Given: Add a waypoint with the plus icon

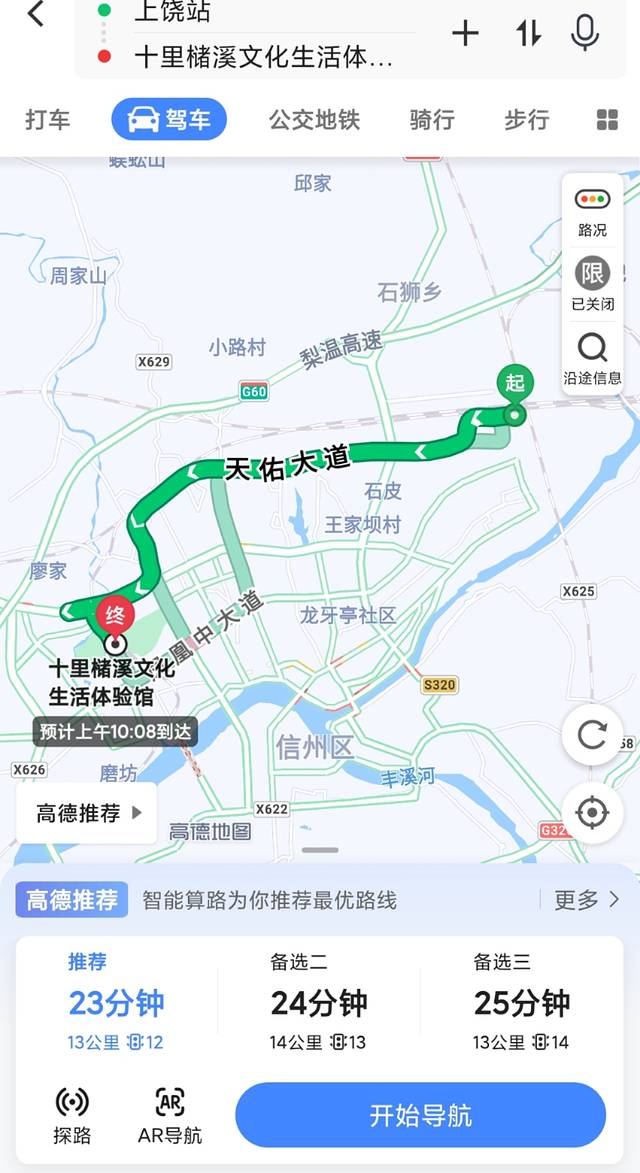Looking at the screenshot, I should tap(465, 34).
